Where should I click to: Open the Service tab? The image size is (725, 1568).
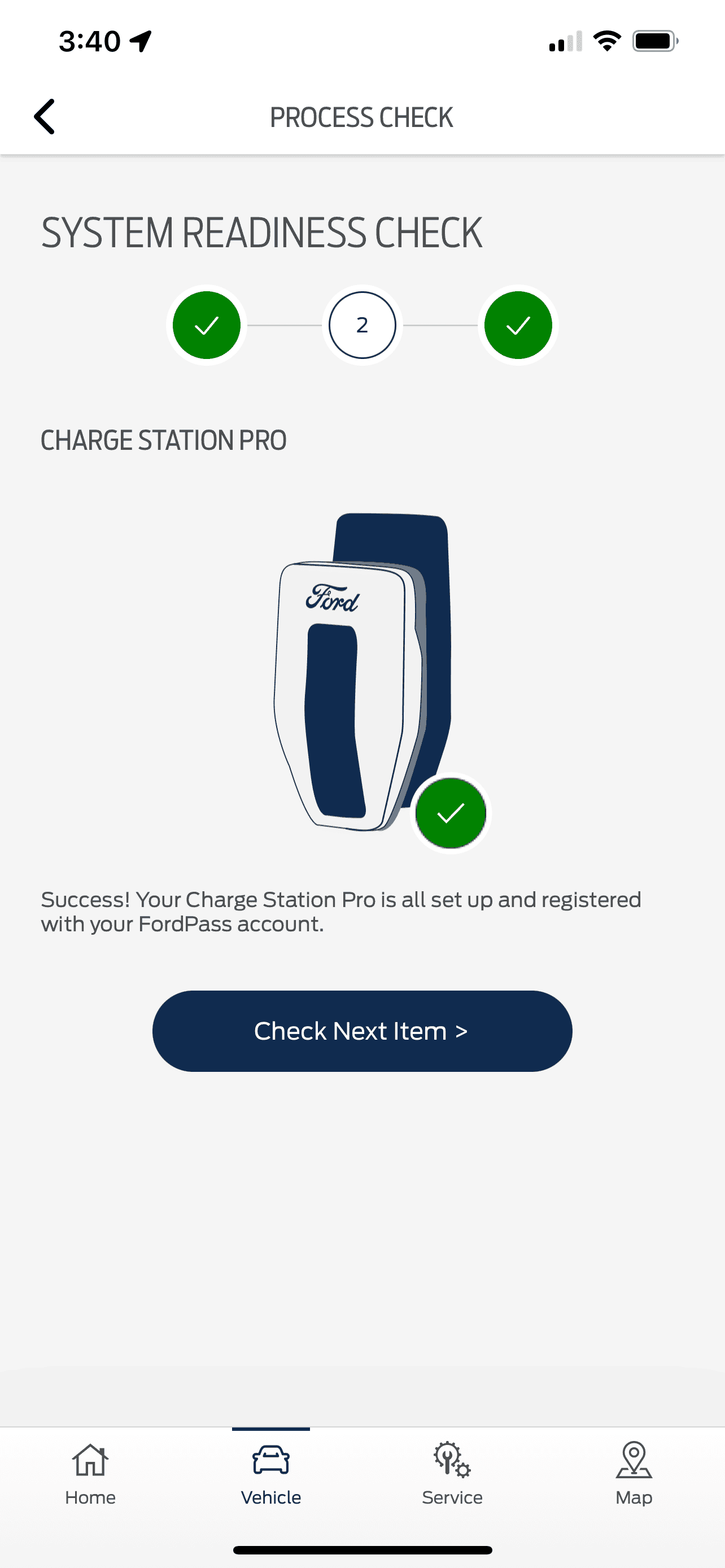click(x=452, y=1474)
